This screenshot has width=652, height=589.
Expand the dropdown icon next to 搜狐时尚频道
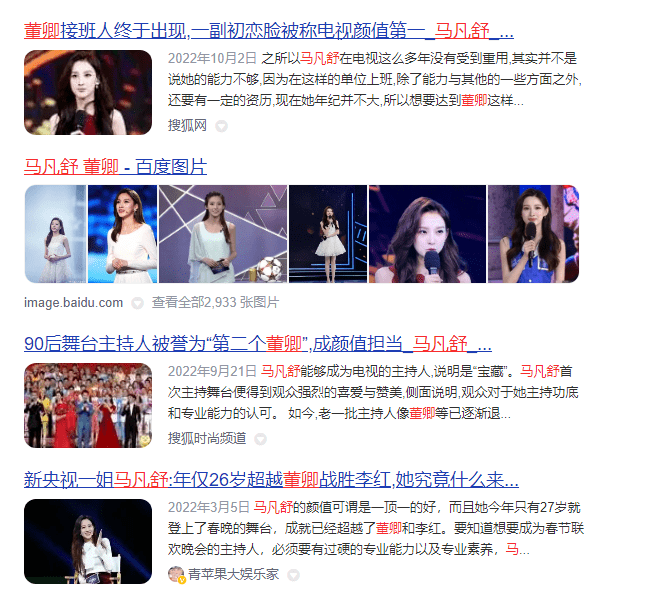click(x=260, y=439)
